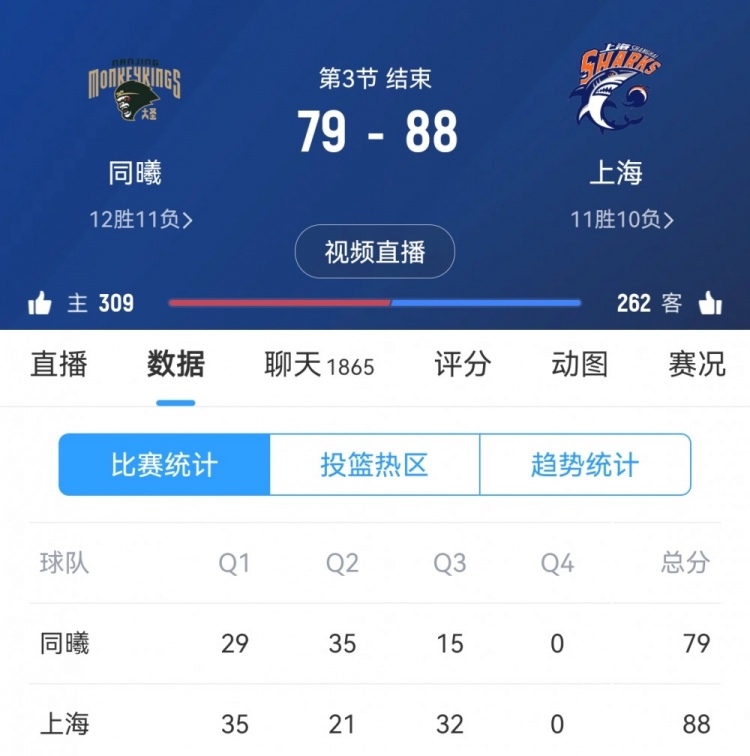The image size is (750, 756).
Task: Like the home team 同曦
Action: [40, 303]
